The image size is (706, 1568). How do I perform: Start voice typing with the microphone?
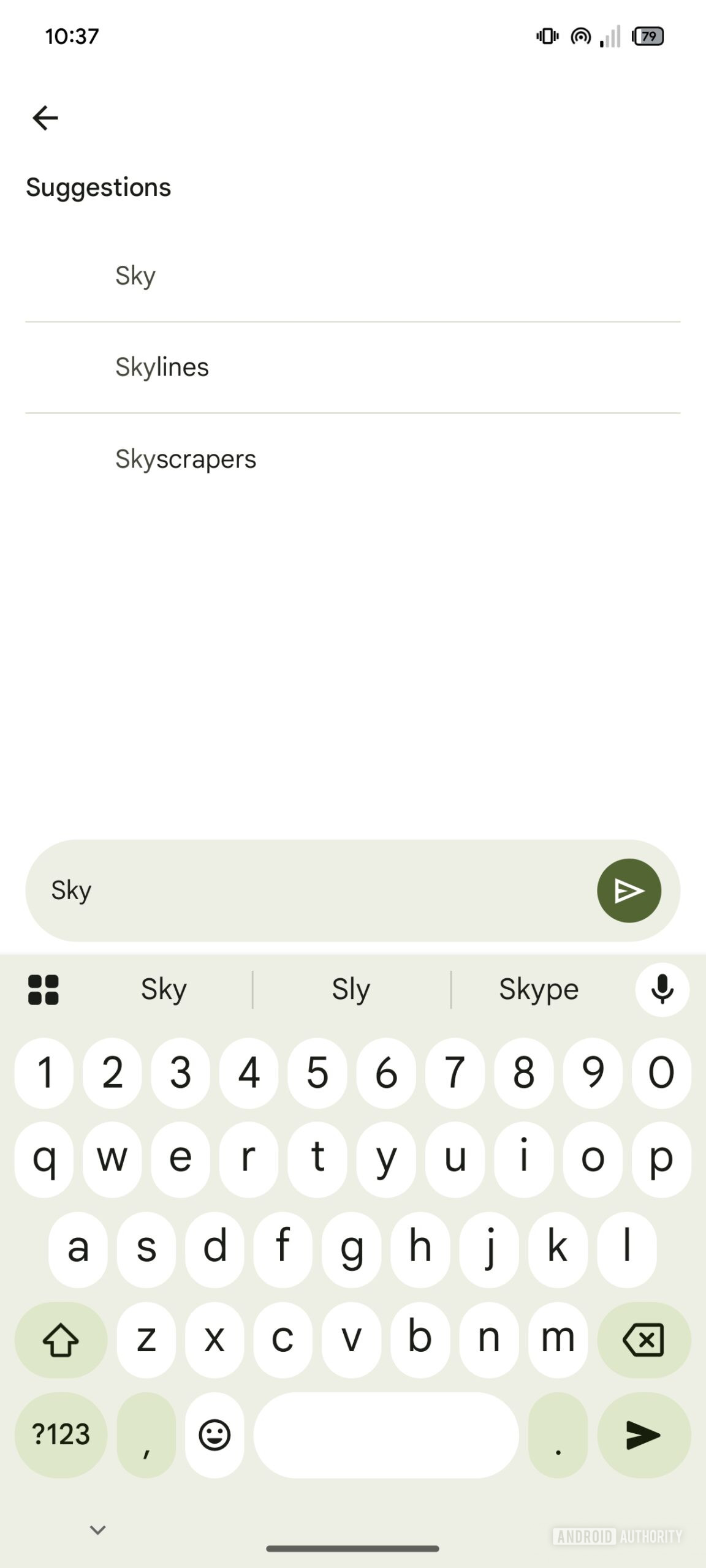click(x=662, y=990)
